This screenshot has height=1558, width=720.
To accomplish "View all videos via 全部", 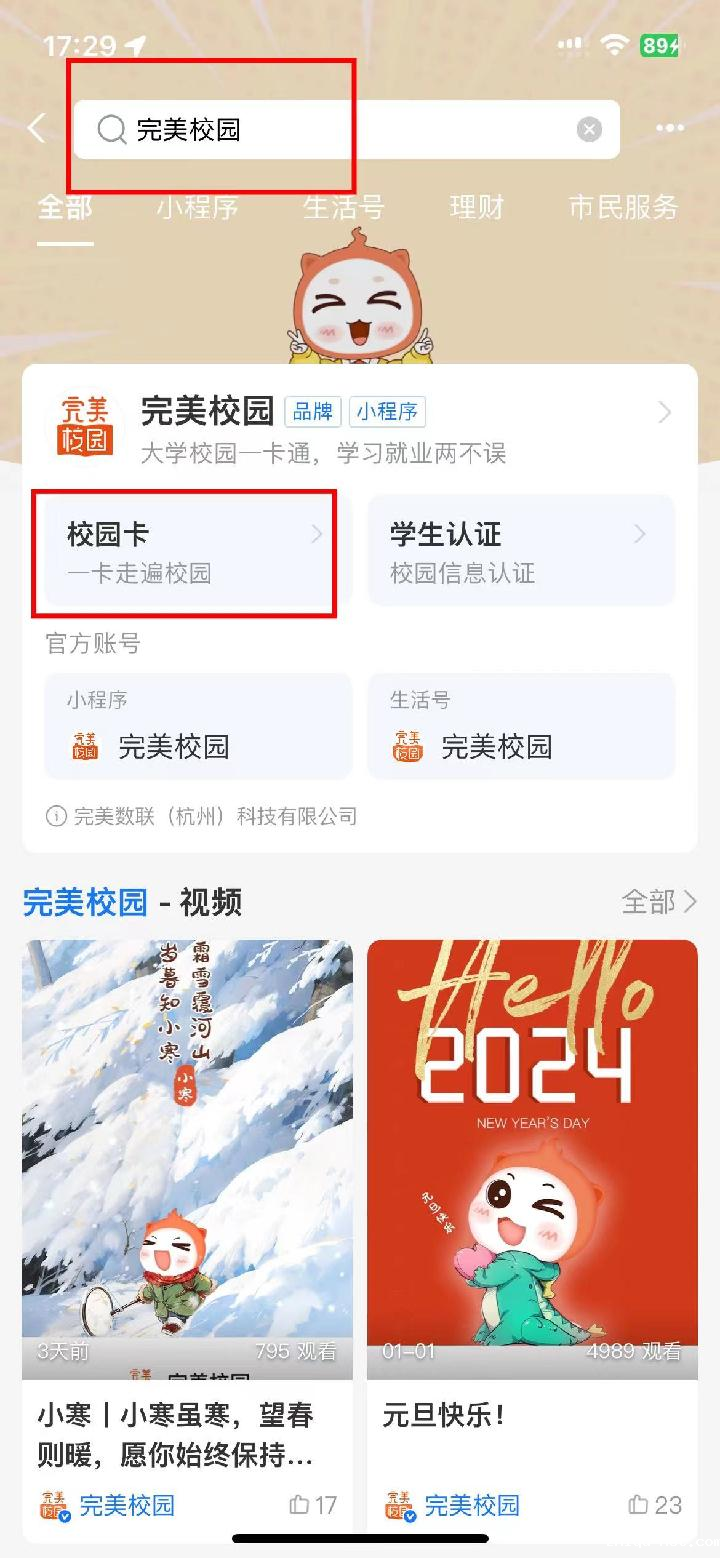I will point(658,902).
